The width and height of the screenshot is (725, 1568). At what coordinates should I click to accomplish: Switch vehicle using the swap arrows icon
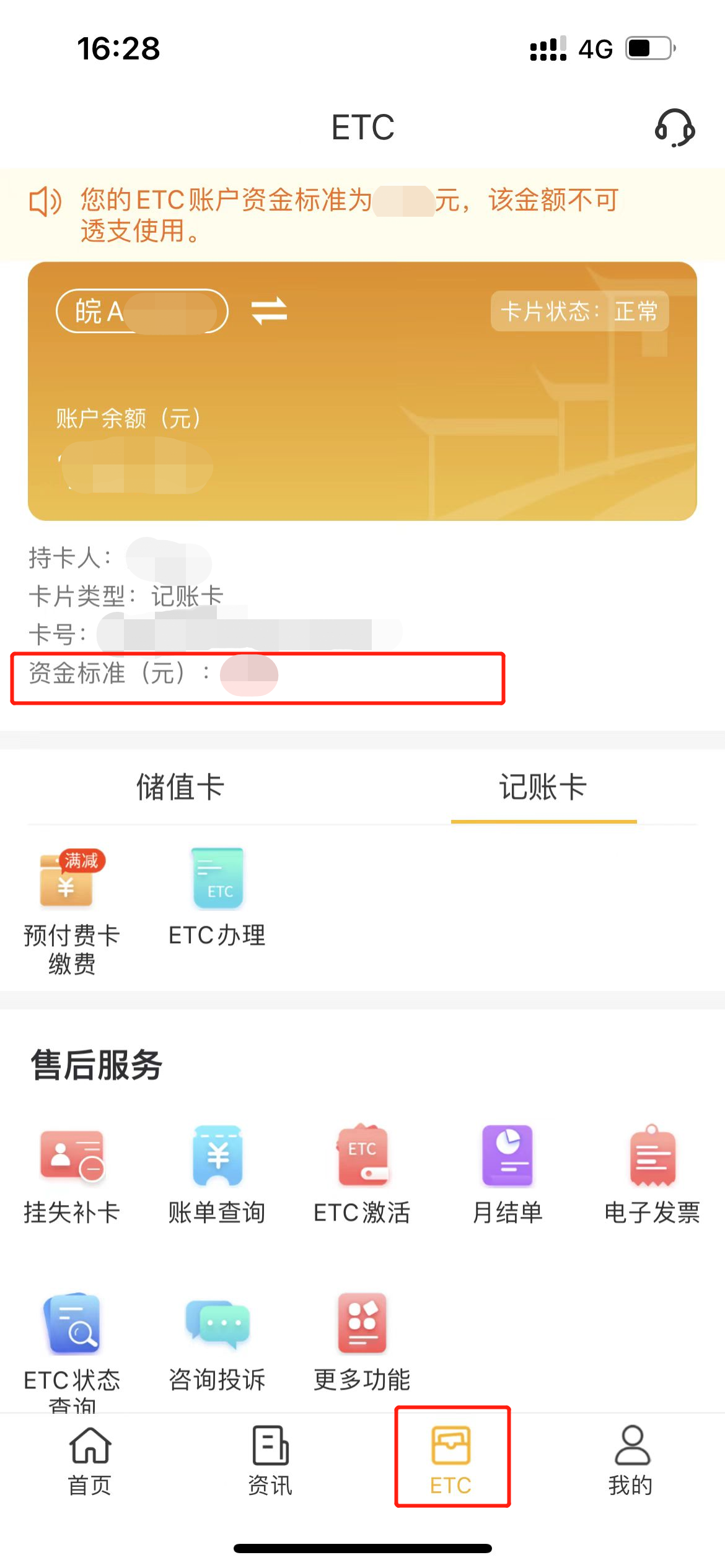[x=269, y=311]
